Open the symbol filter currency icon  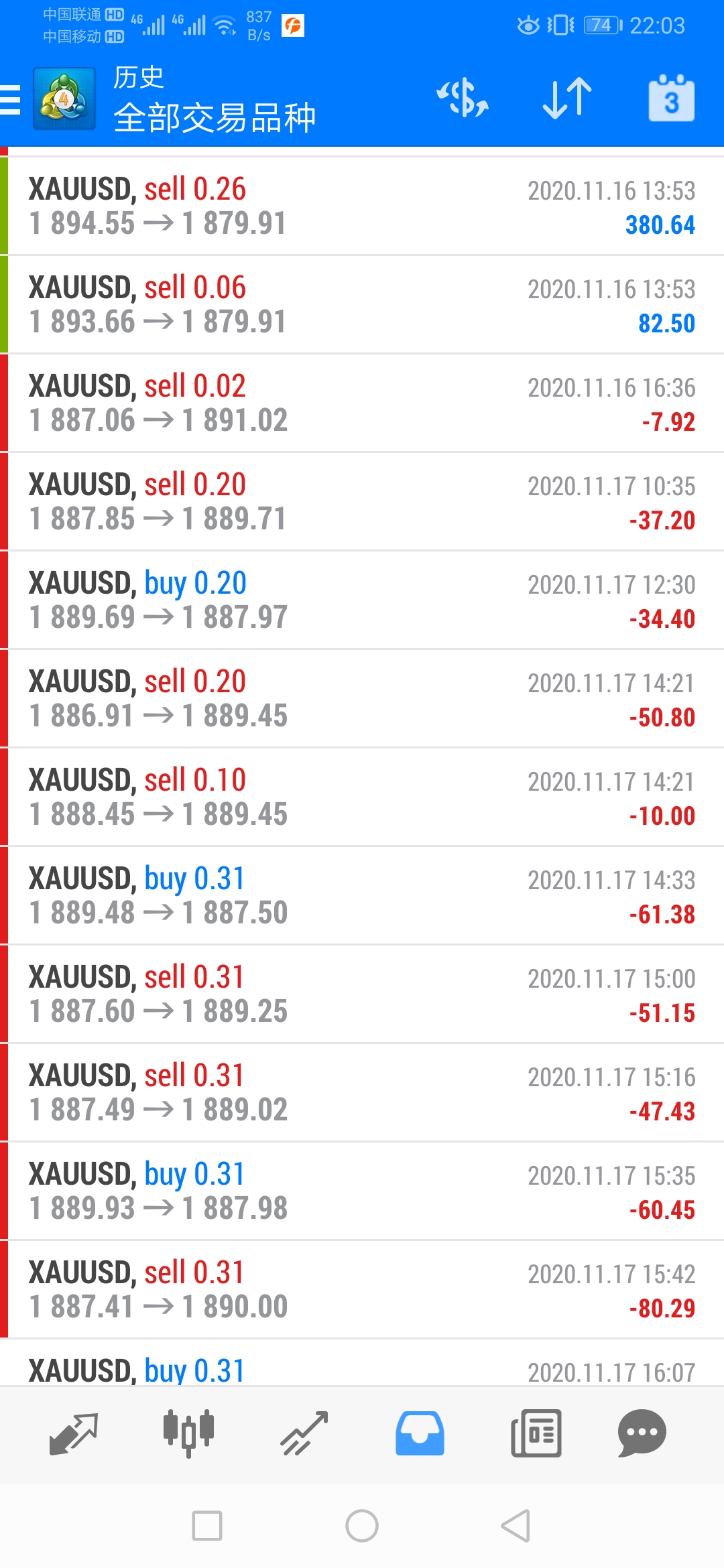point(463,98)
